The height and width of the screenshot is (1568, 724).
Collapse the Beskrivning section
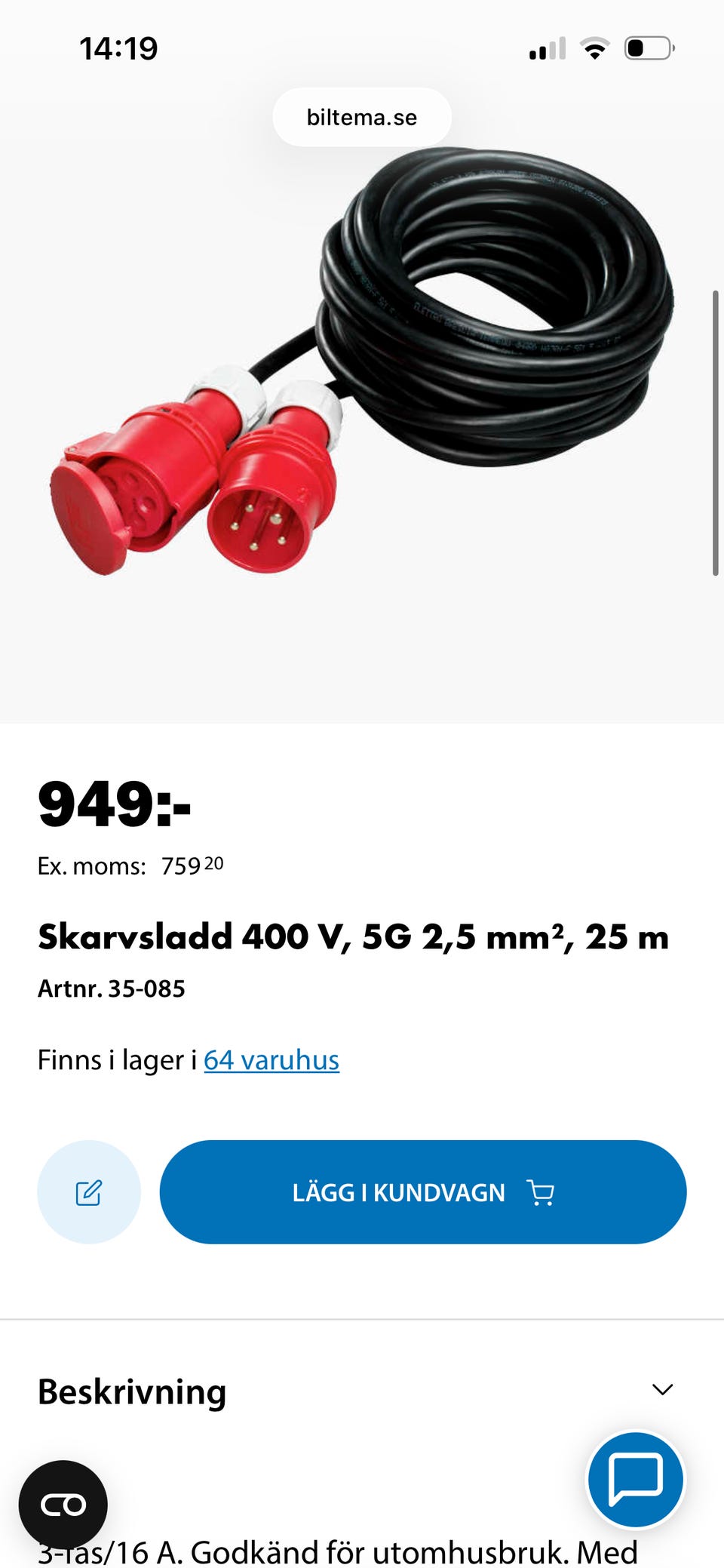pos(662,1389)
